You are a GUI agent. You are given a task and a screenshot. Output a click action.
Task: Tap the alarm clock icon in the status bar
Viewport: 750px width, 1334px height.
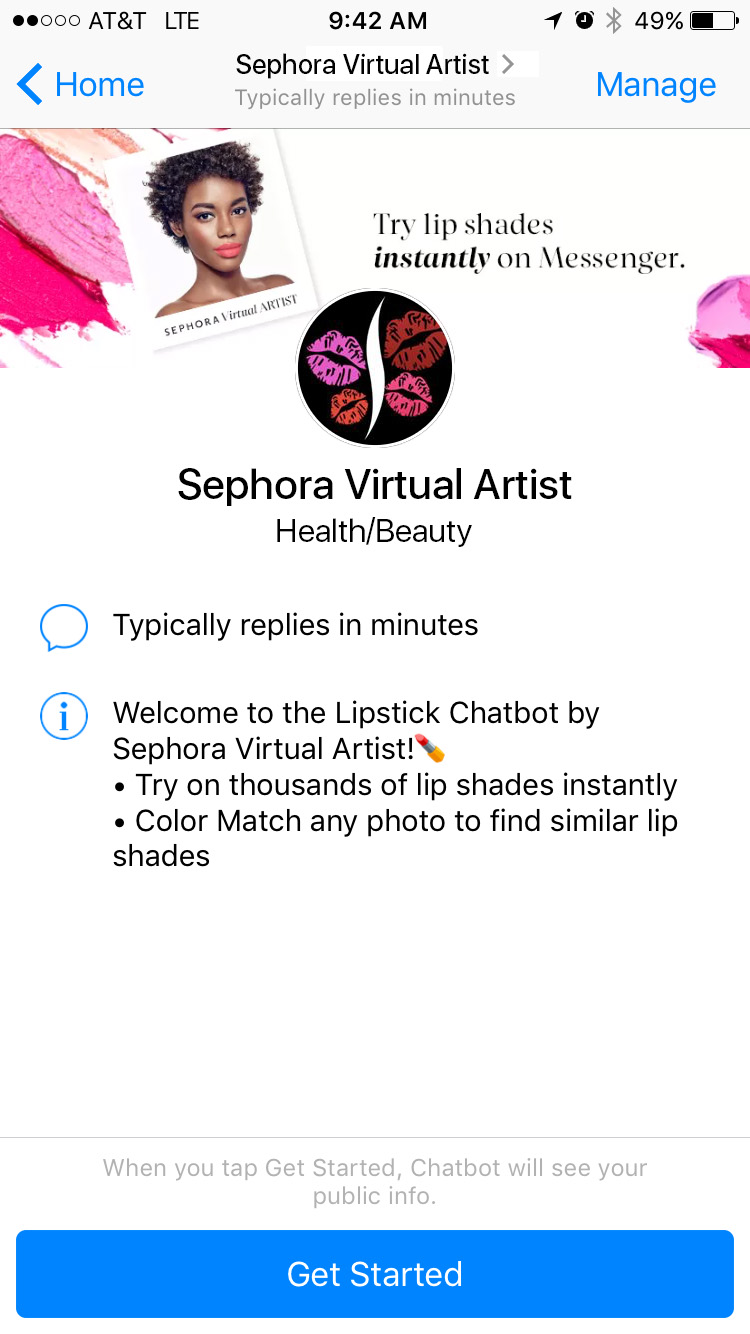(585, 20)
